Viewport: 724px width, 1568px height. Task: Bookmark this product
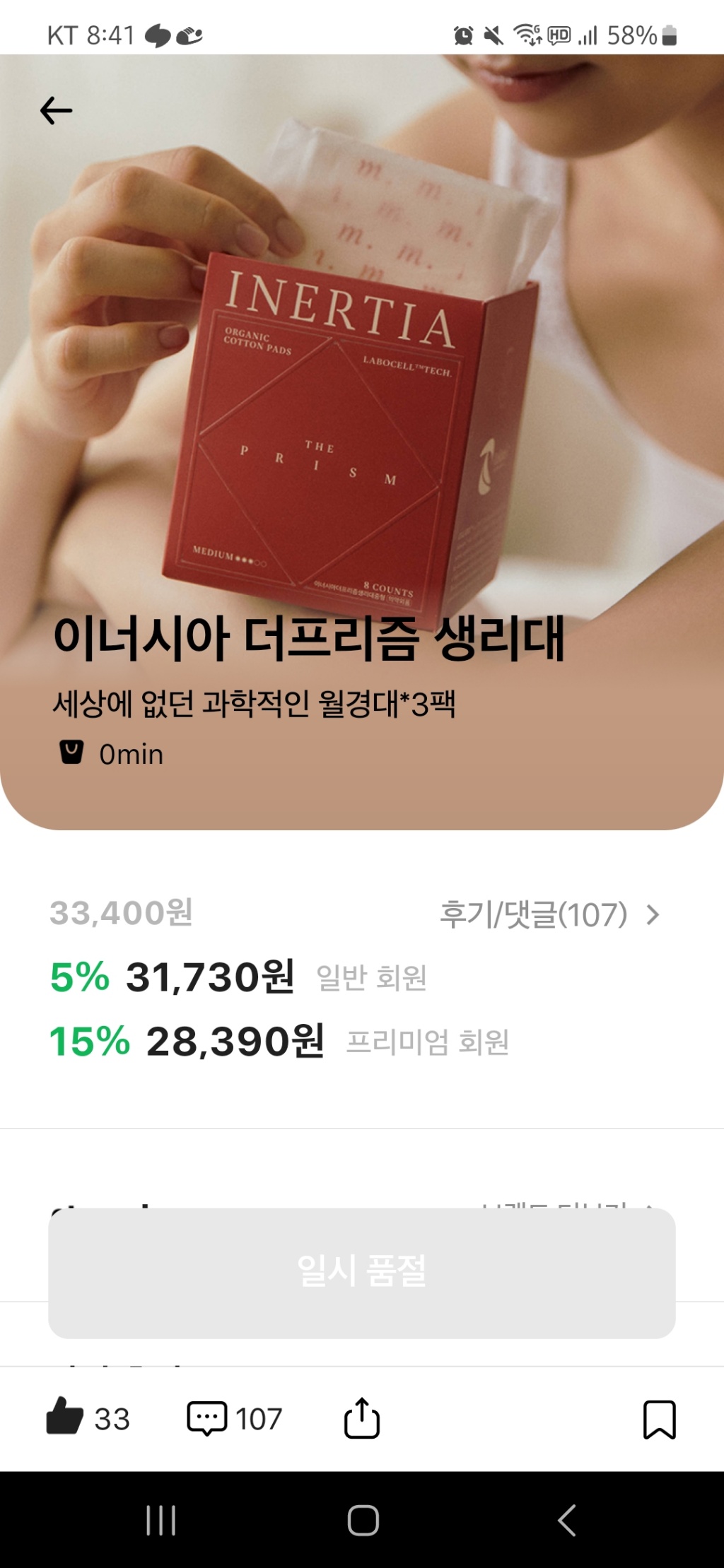tap(659, 1419)
